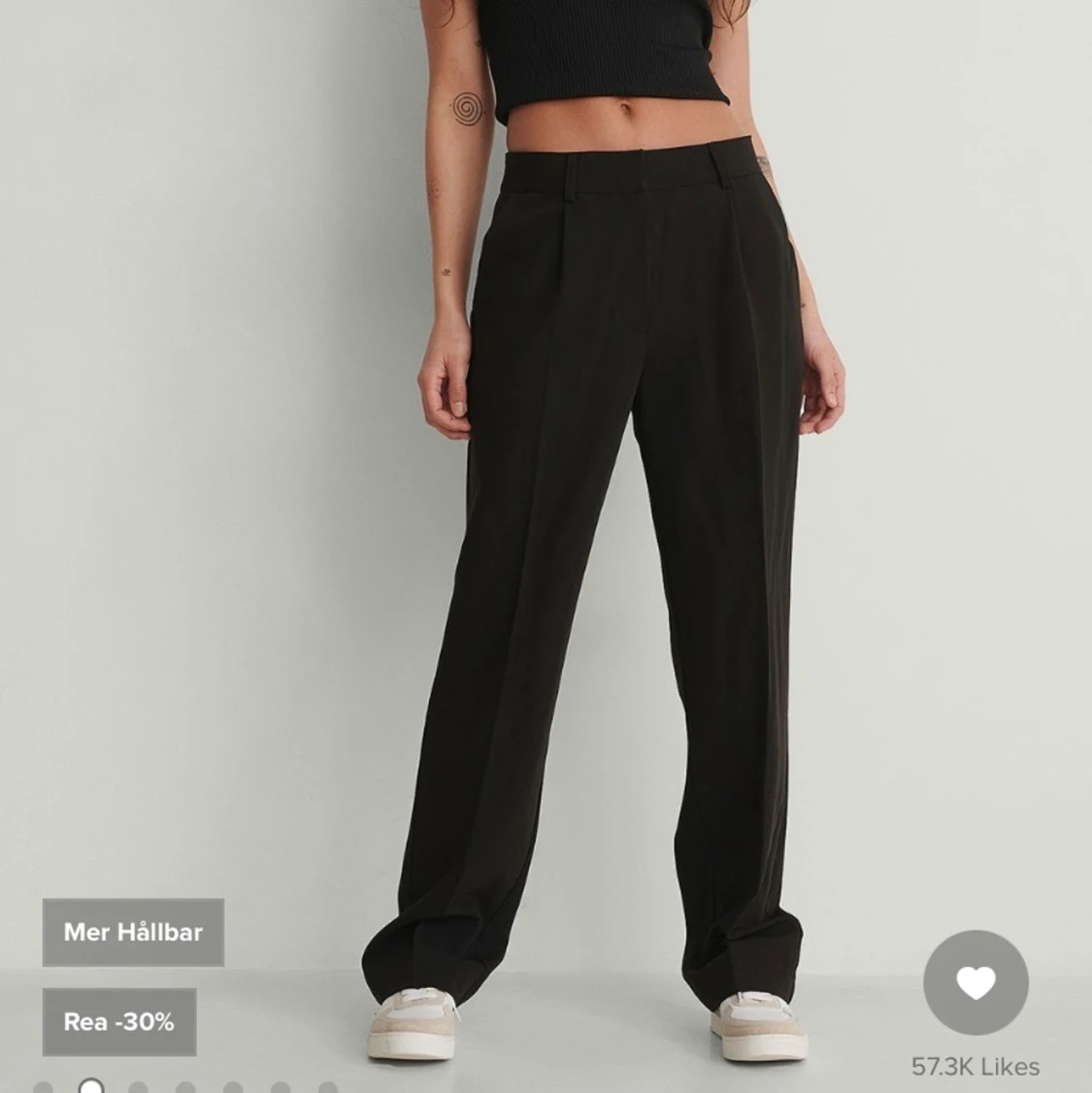Tap the Mer Hållbar sustainability badge
Viewport: 1092px width, 1093px height.
[x=133, y=932]
